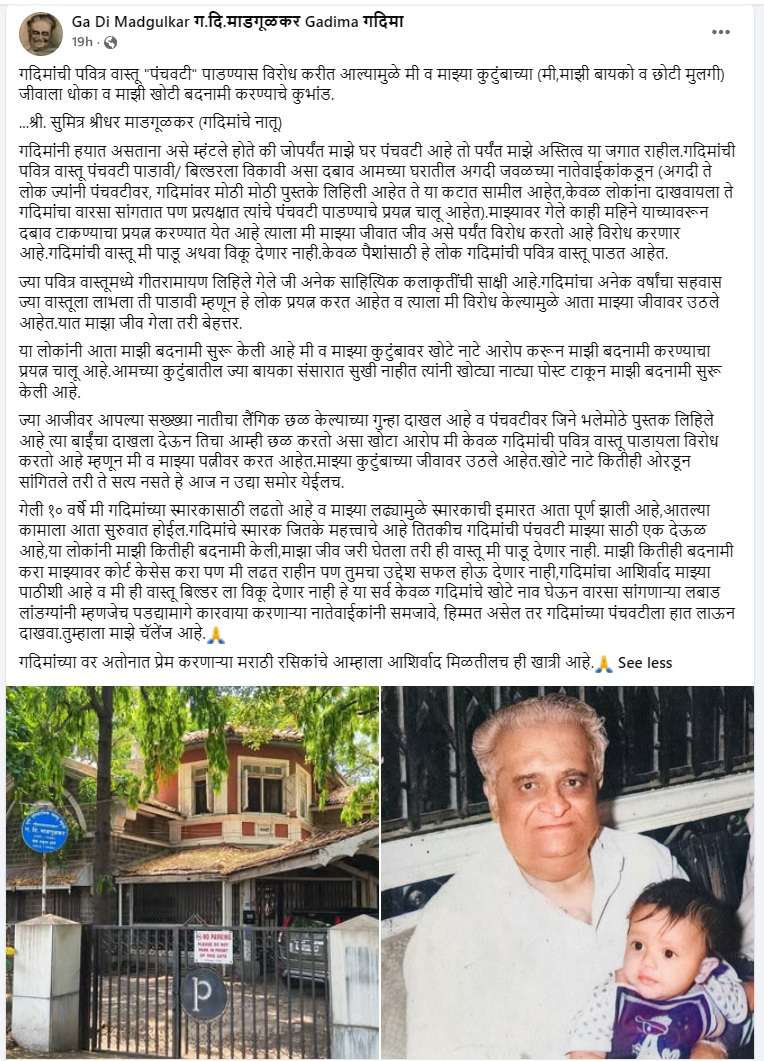The width and height of the screenshot is (764, 1061).
Task: Open Ga Di Madgulkar page name link
Action: coord(238,22)
